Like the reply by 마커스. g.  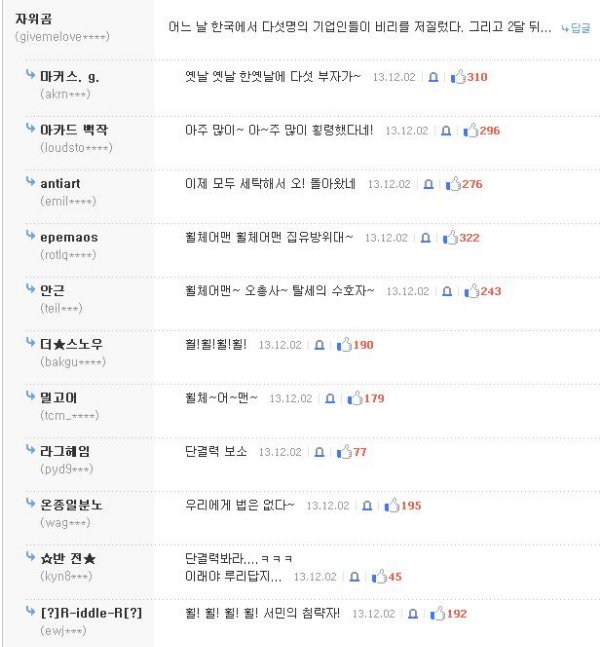(459, 76)
